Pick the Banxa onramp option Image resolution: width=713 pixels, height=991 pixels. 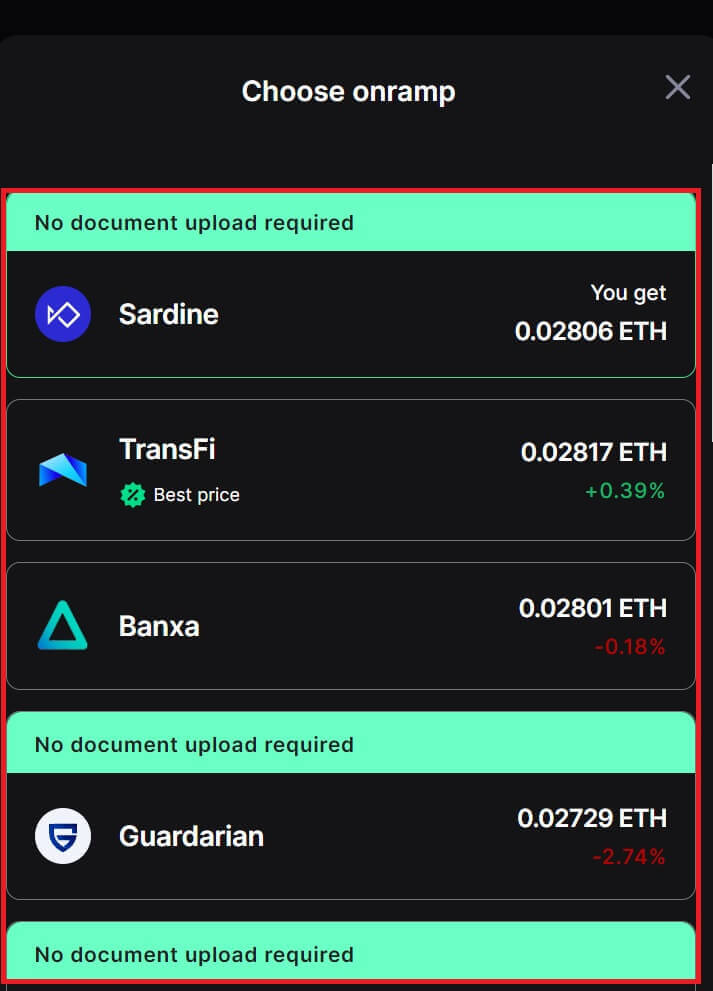coord(350,626)
